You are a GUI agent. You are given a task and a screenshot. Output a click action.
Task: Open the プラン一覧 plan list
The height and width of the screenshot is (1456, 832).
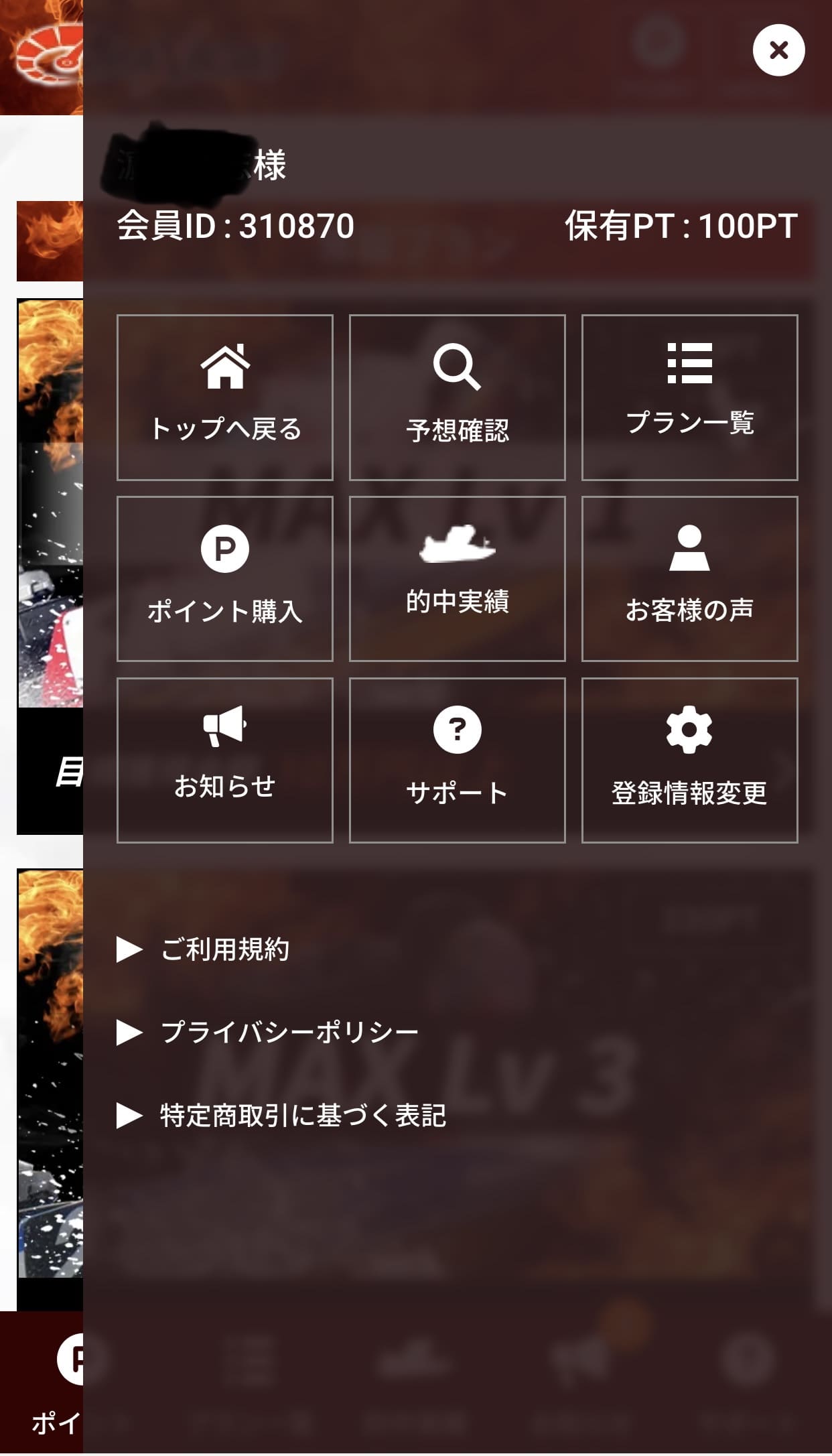[690, 397]
